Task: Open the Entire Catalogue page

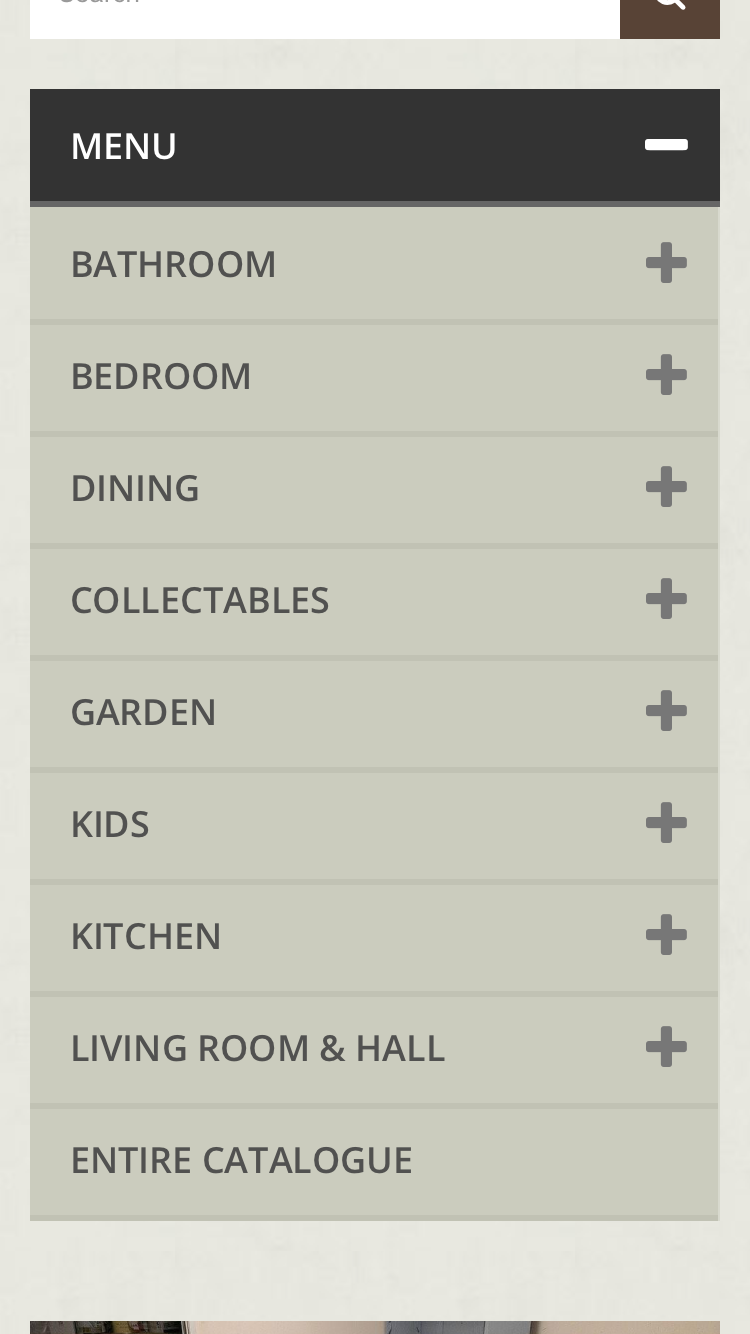Action: (241, 1160)
